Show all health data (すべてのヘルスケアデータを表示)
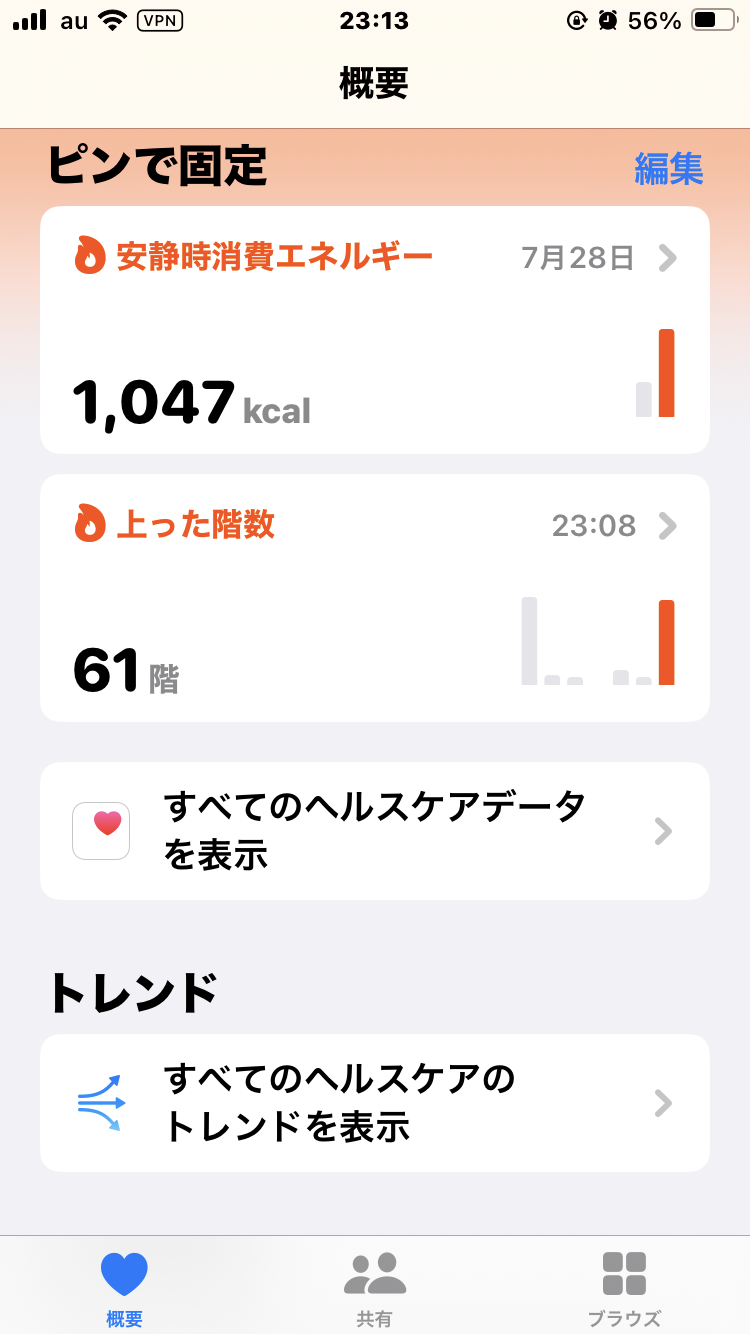750x1334 pixels. click(x=374, y=831)
